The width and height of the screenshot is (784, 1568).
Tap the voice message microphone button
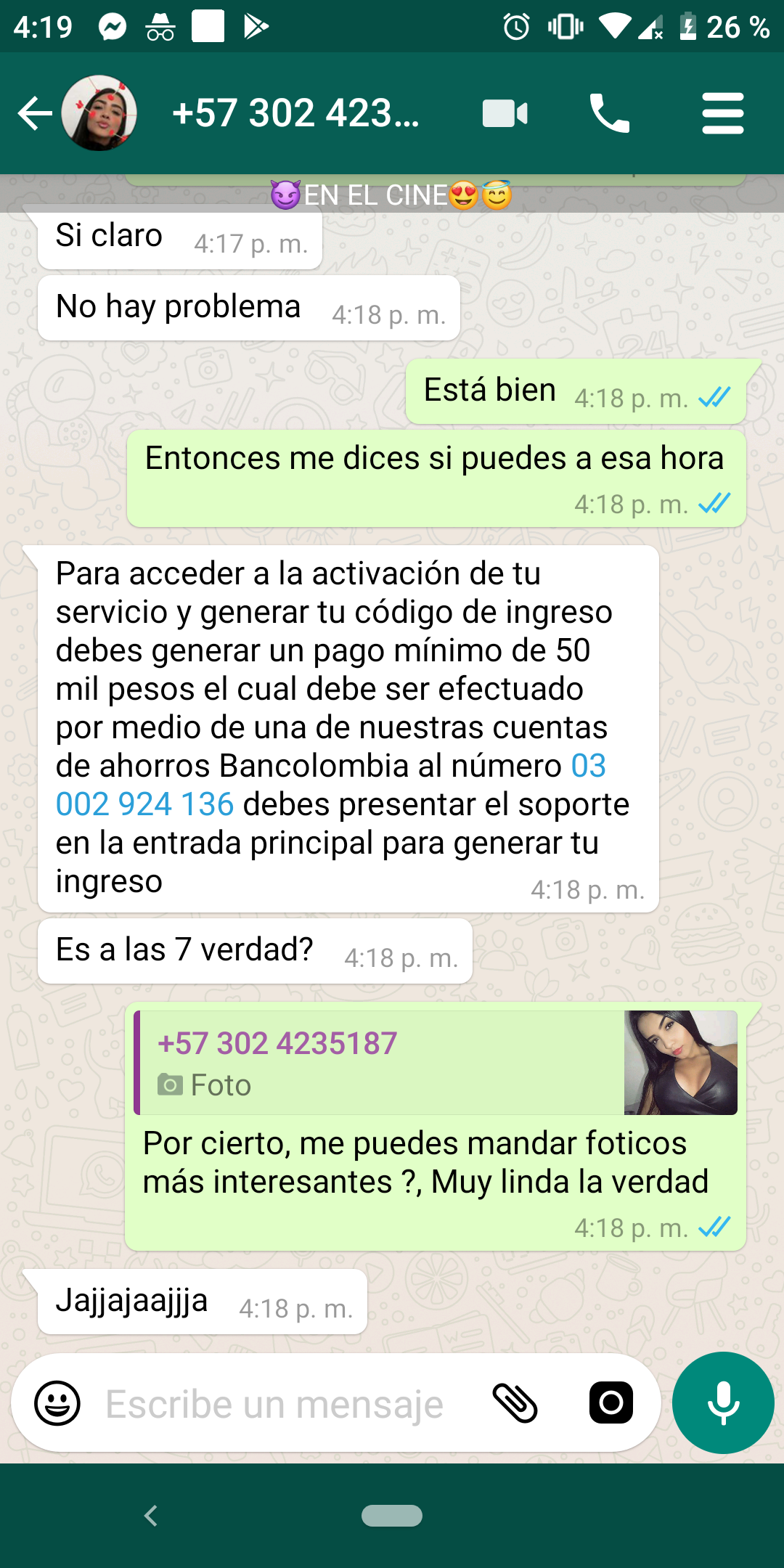723,1402
